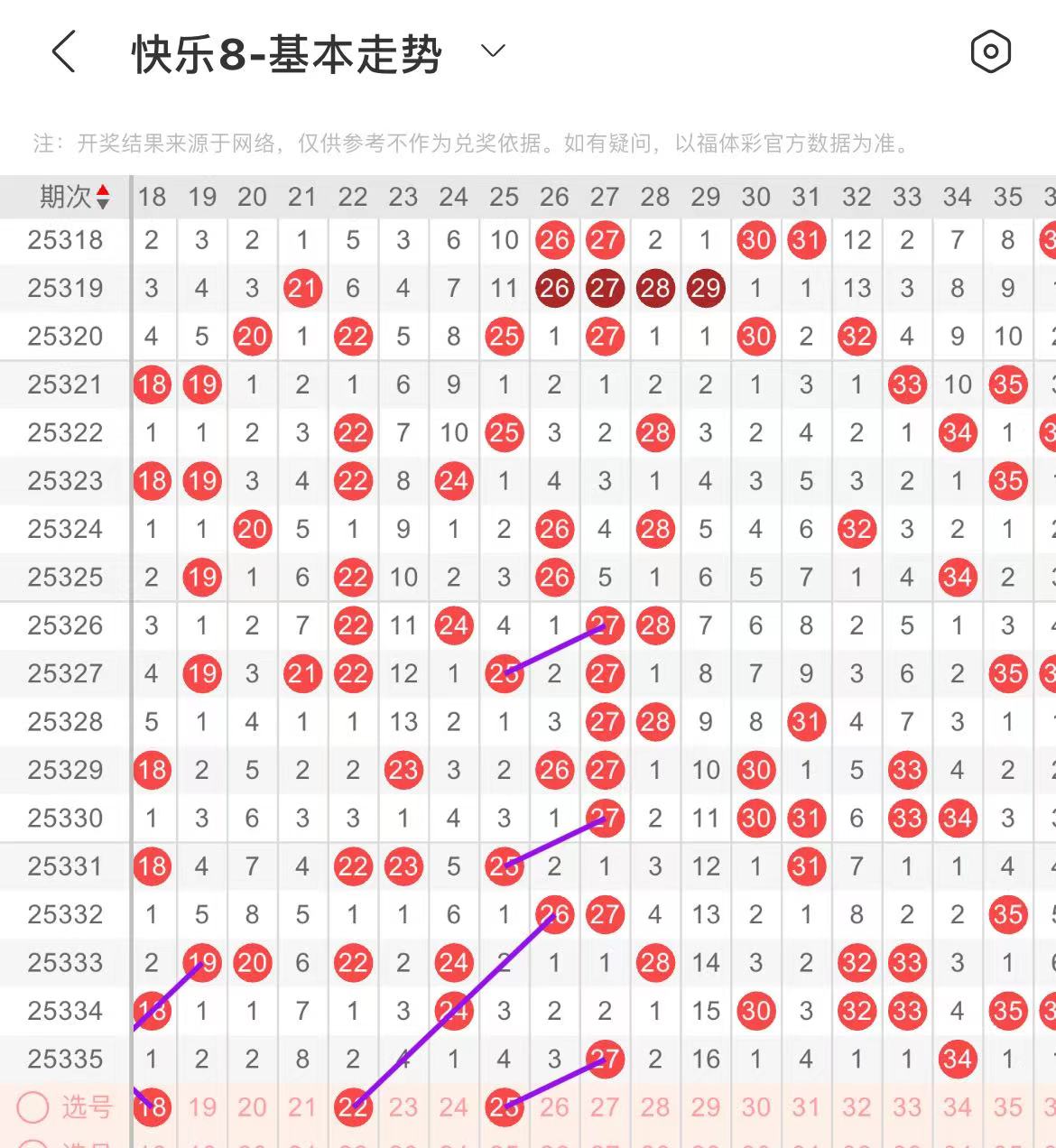Choose number 27 in the 选号 row

point(605,1107)
